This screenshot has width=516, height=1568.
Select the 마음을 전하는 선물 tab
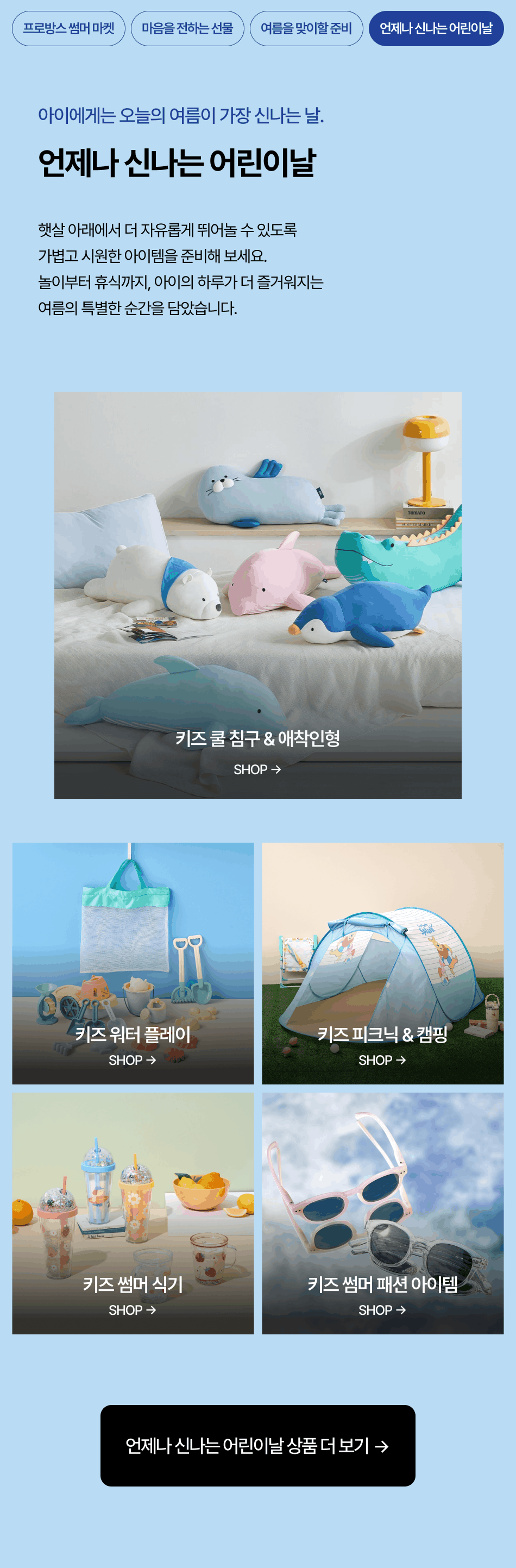click(x=187, y=29)
